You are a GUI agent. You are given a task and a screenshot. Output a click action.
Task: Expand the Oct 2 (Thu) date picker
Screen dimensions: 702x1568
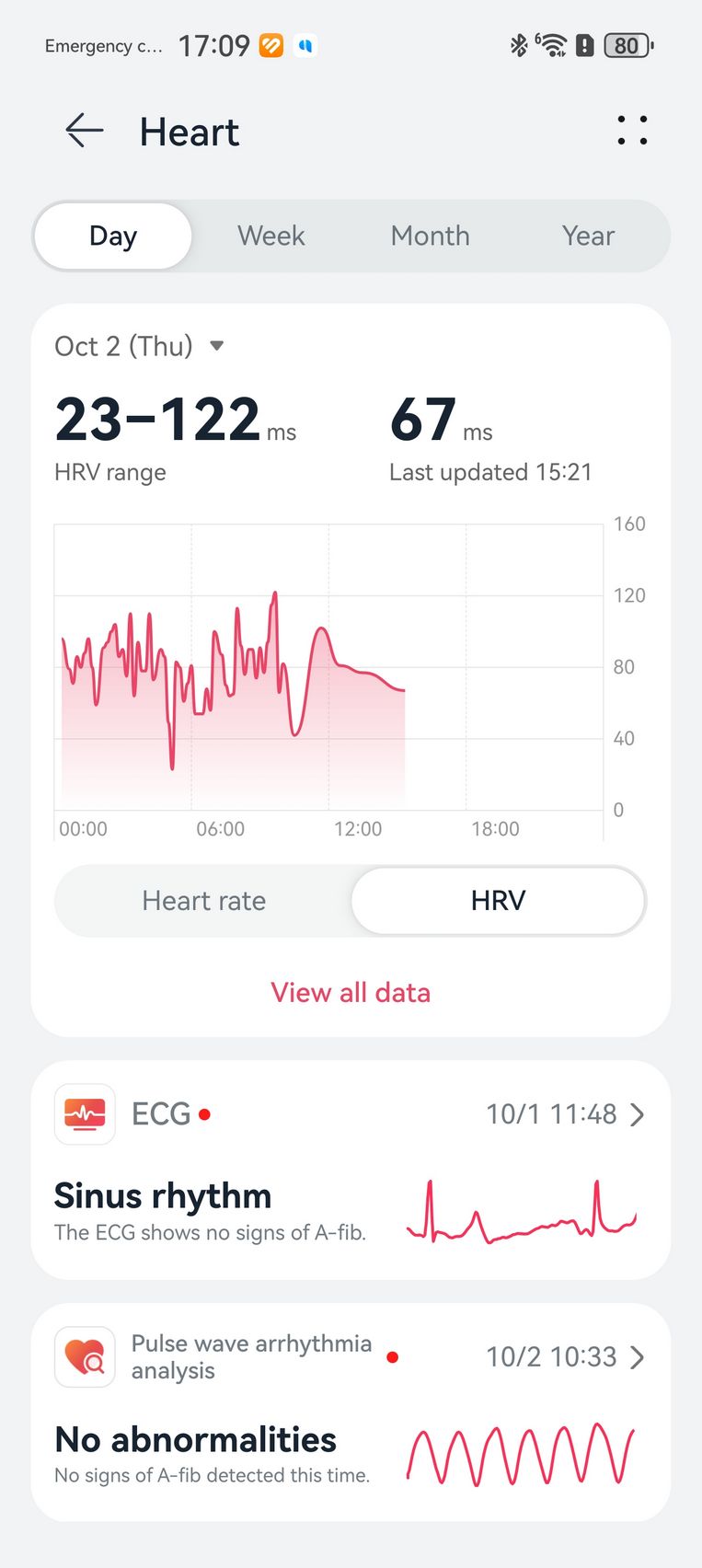pyautogui.click(x=140, y=346)
